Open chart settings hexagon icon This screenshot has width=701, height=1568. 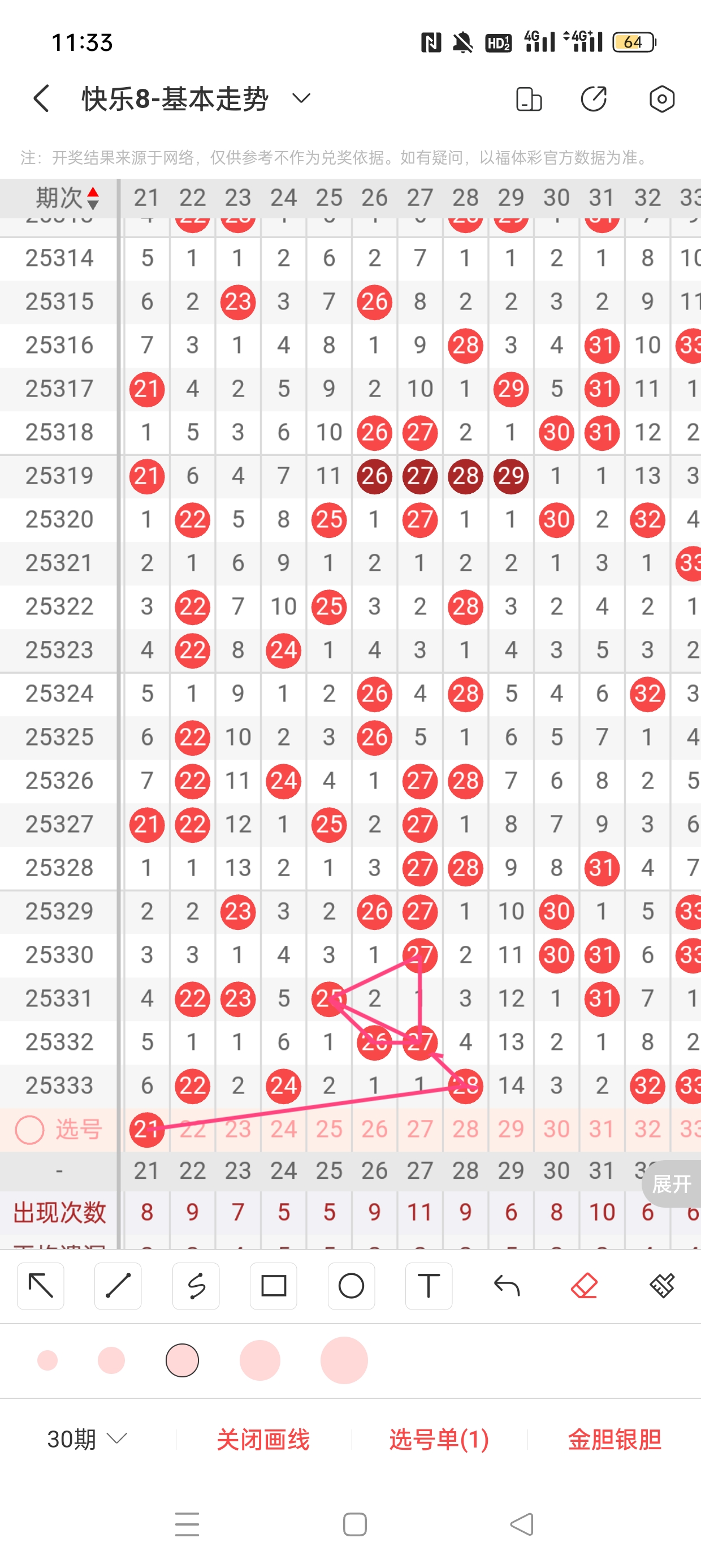[x=661, y=98]
